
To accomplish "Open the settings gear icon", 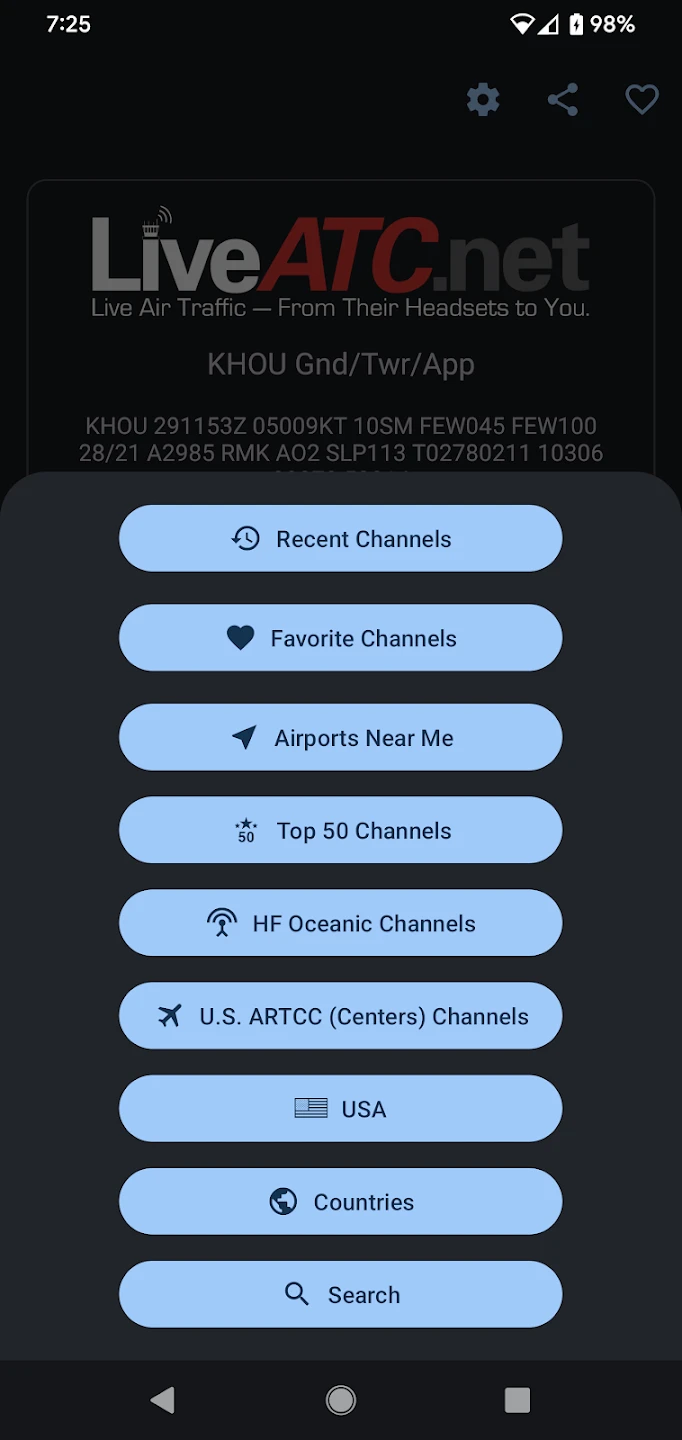I will coord(483,100).
